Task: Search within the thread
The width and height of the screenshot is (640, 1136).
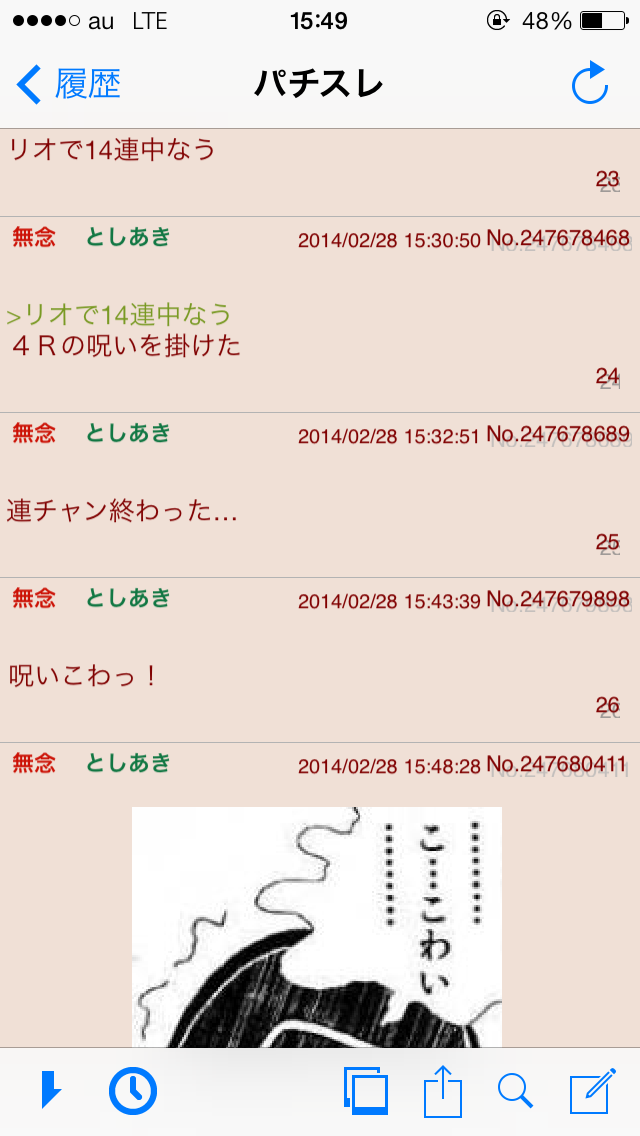Action: (515, 1090)
